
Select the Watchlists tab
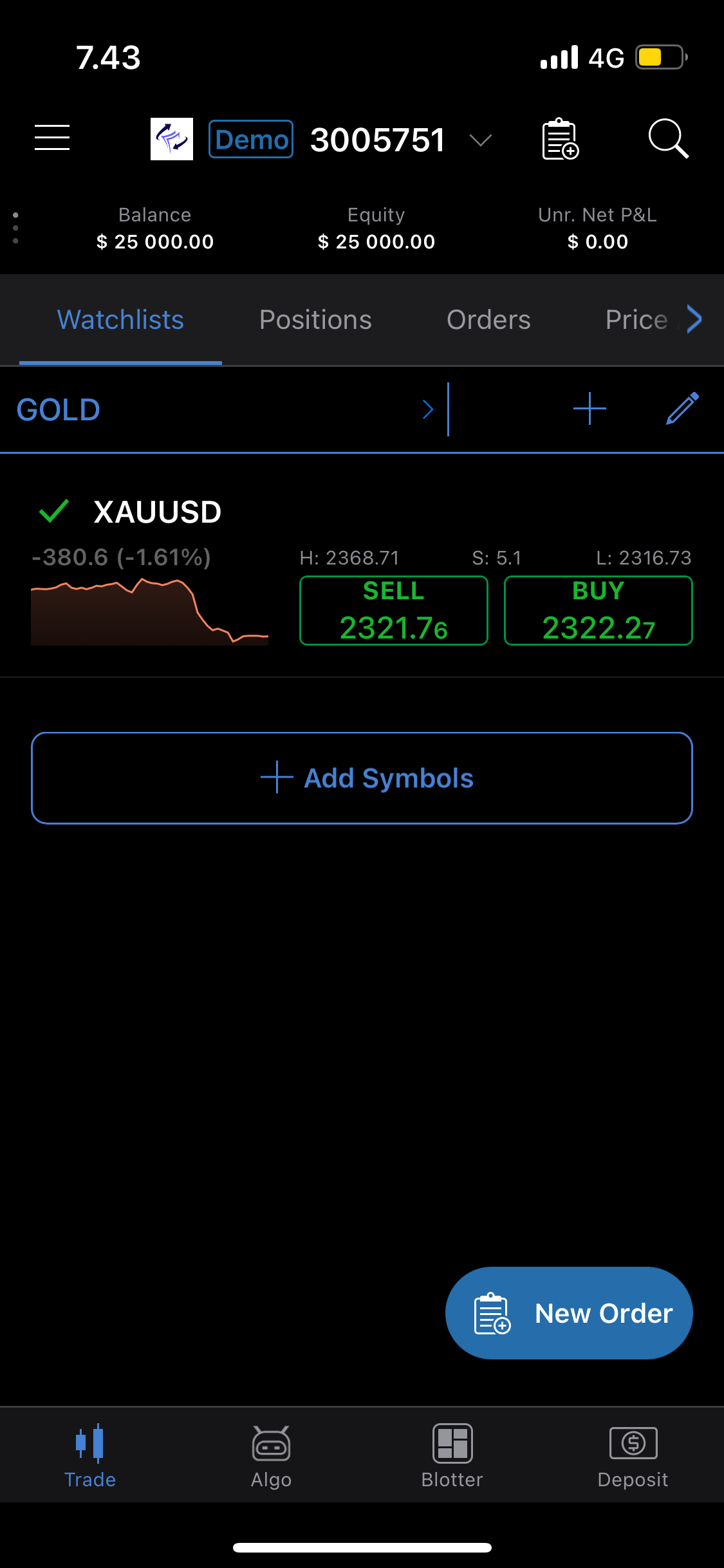[120, 320]
